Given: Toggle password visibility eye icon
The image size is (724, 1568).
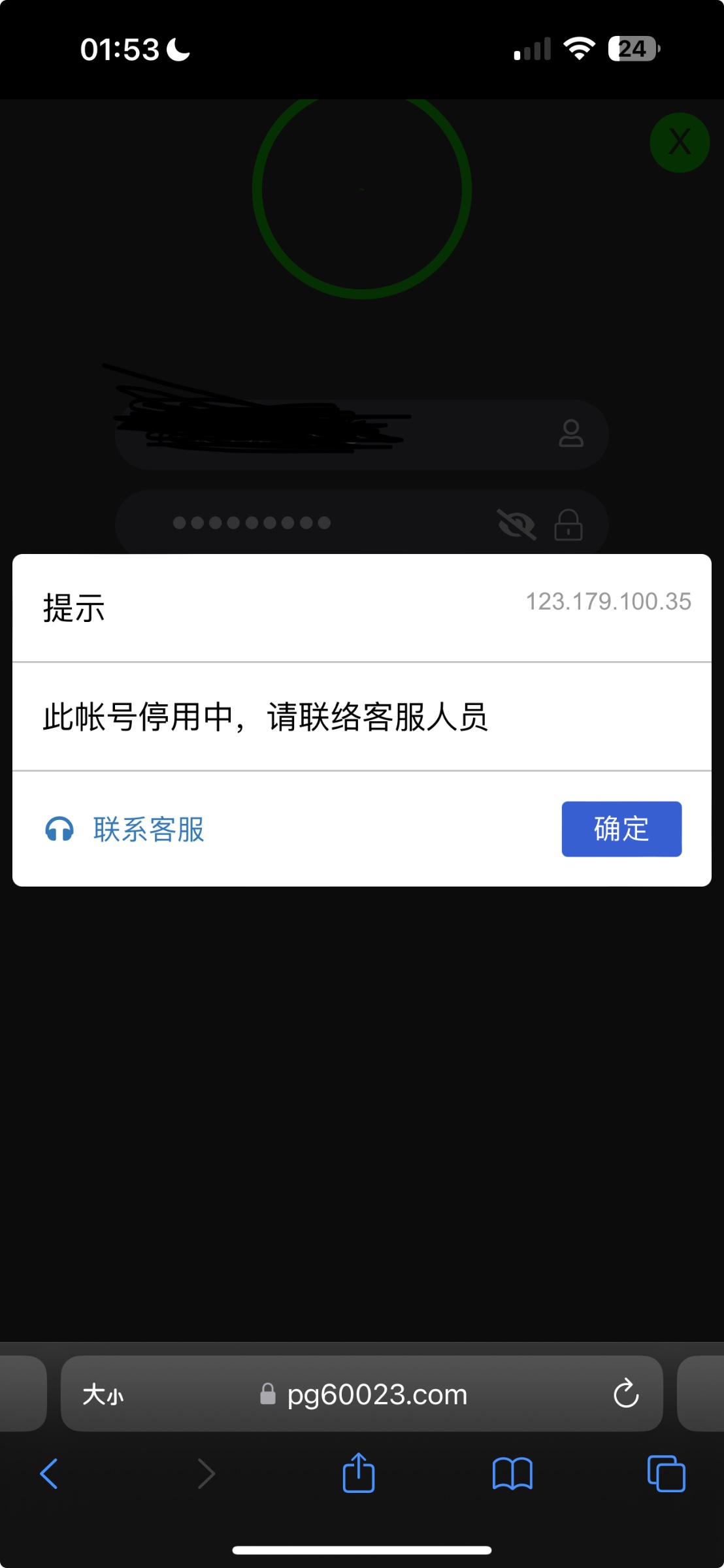Looking at the screenshot, I should 516,524.
